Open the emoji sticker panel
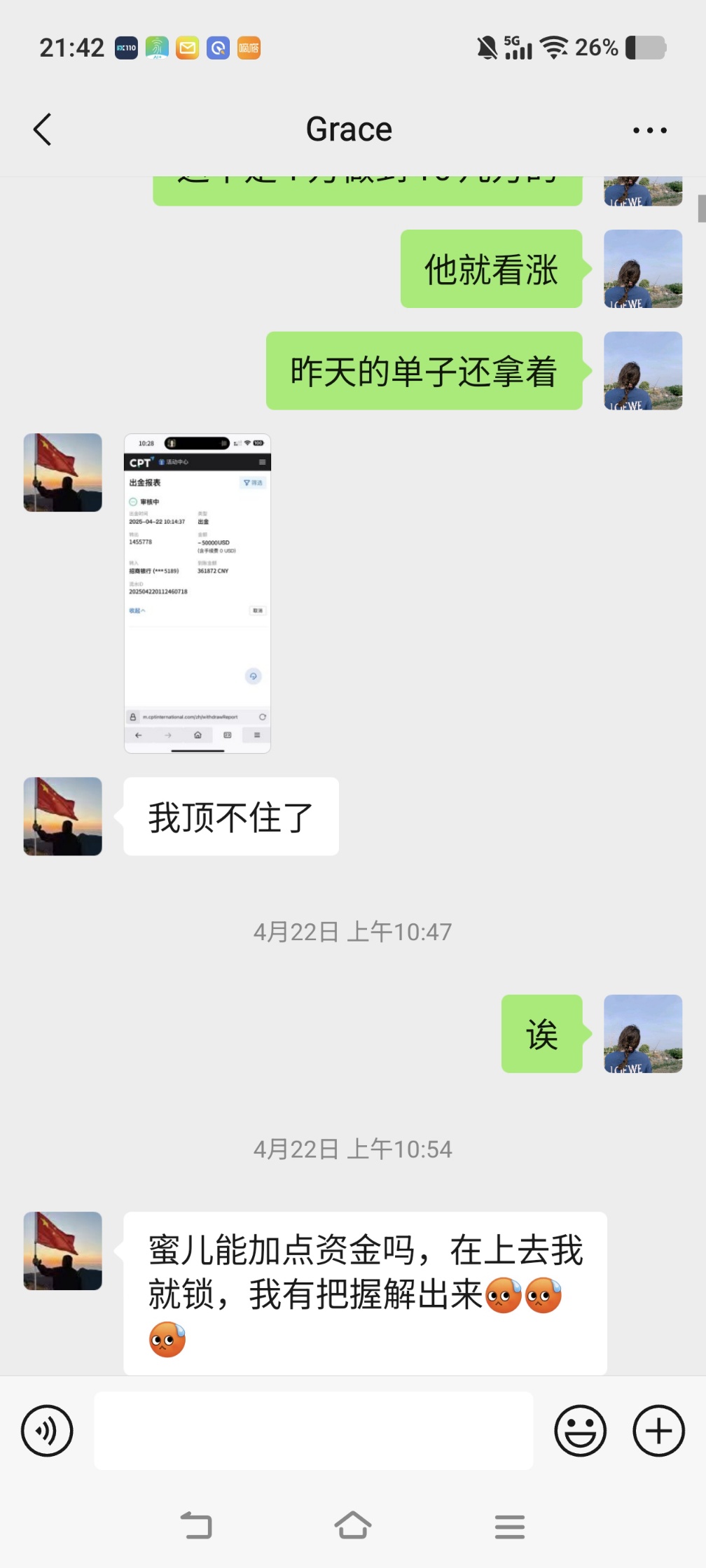The width and height of the screenshot is (706, 1568). coord(580,1430)
